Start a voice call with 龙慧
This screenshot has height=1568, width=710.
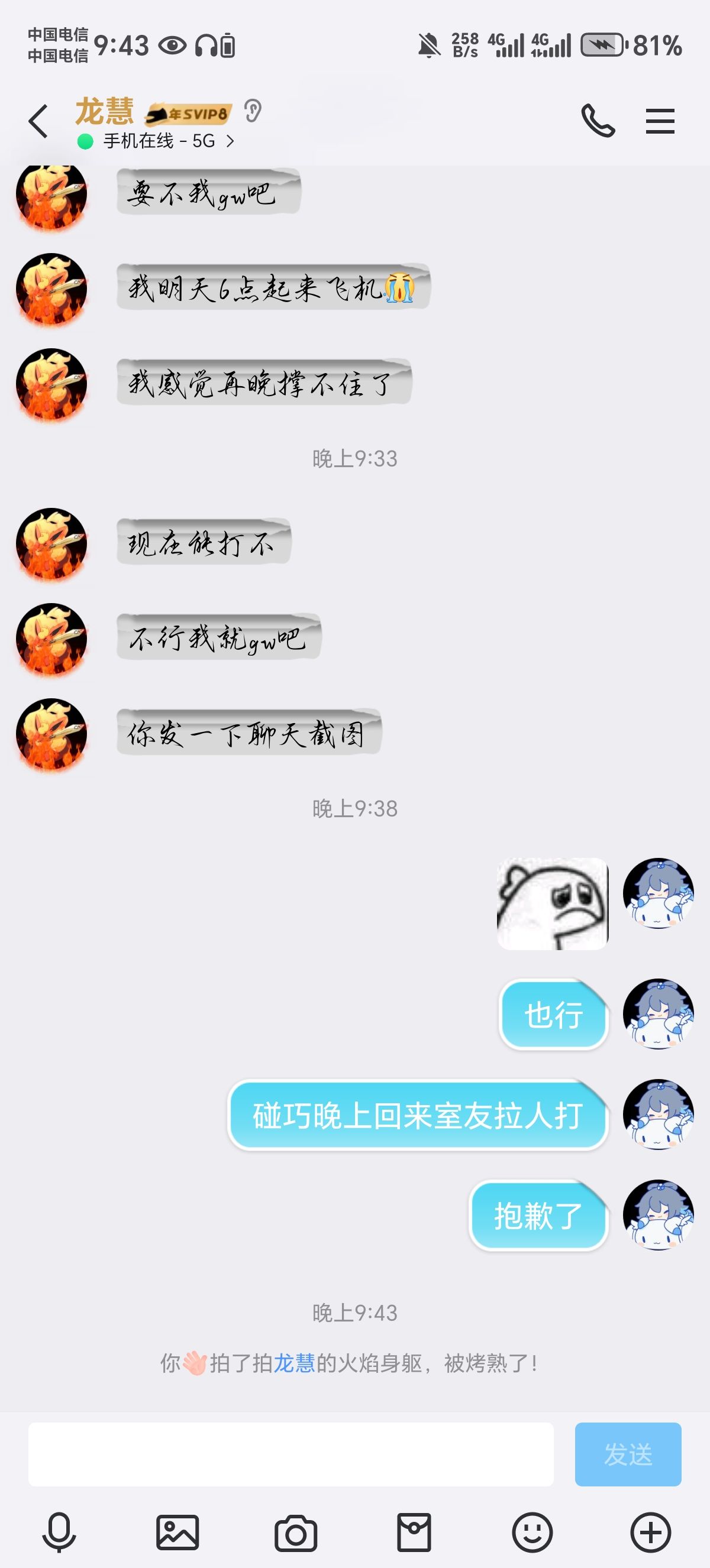click(598, 121)
